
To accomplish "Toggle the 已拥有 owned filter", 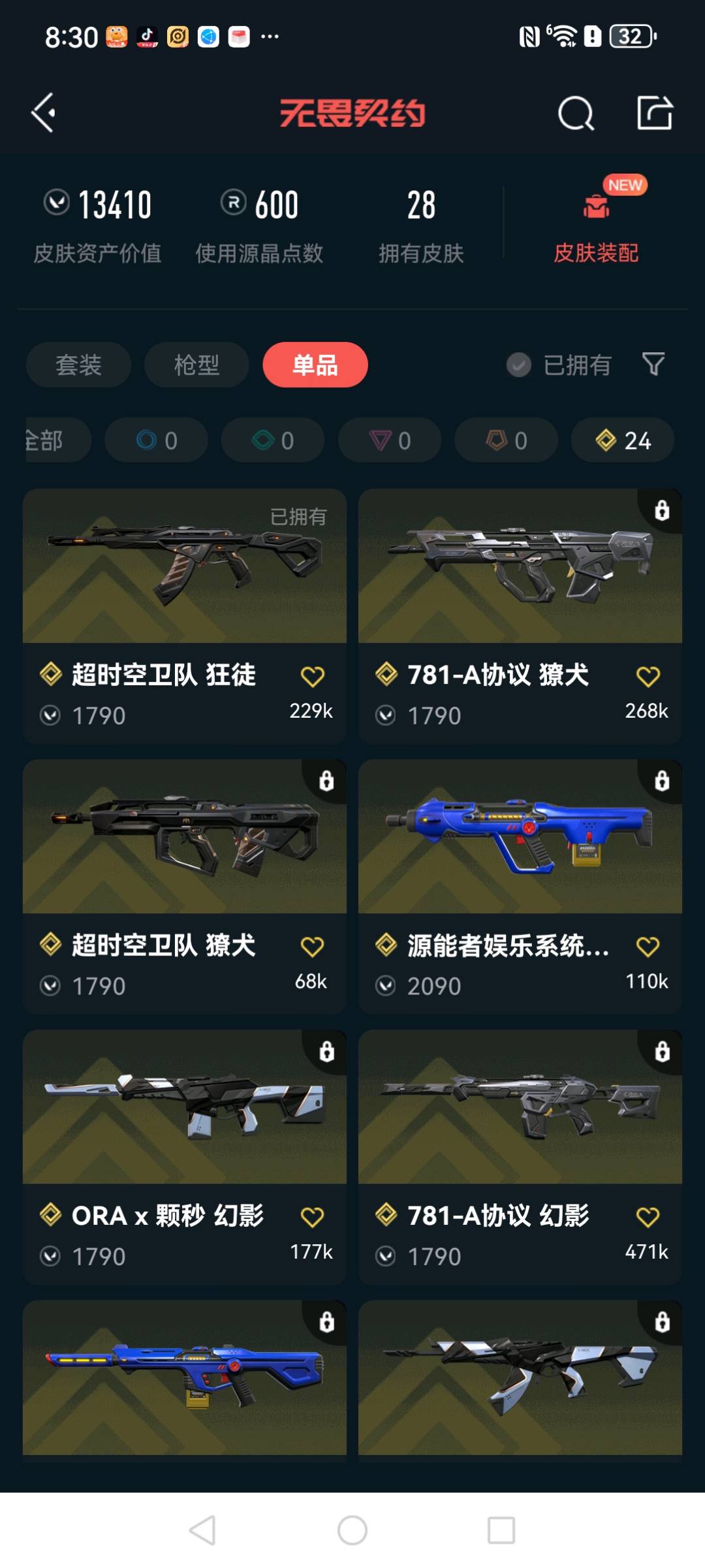I will click(x=559, y=365).
